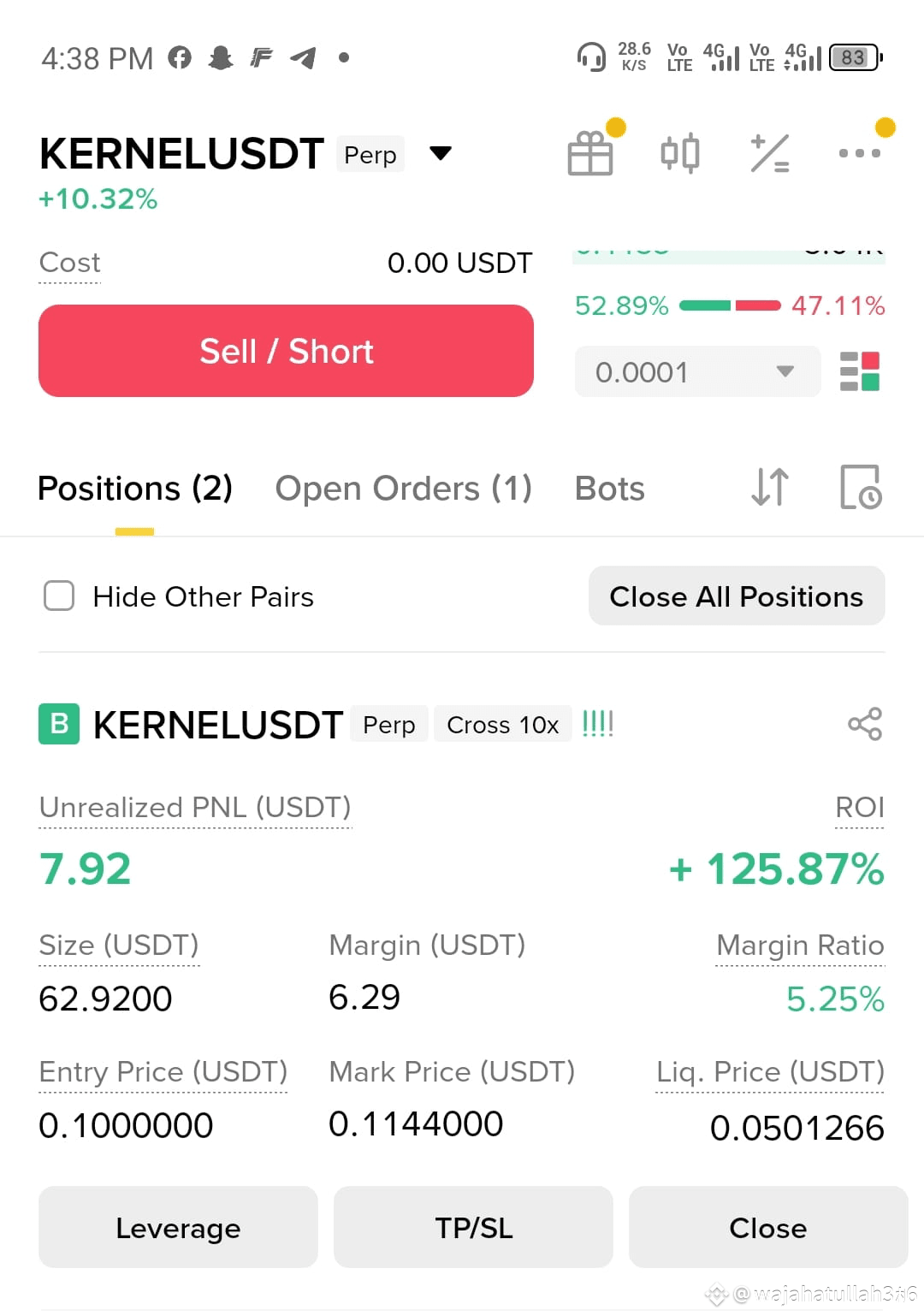The image size is (924, 1316).
Task: Open the gift rewards icon
Action: tap(590, 153)
